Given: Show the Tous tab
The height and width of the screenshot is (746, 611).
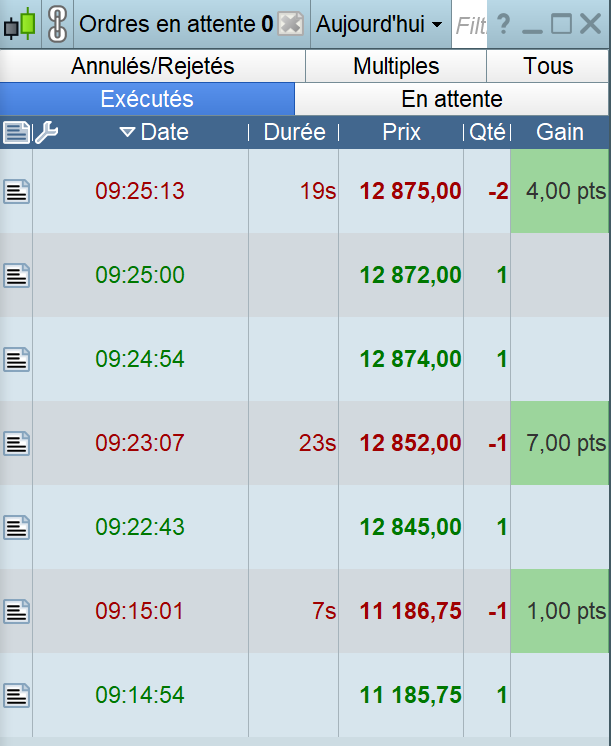Looking at the screenshot, I should coord(548,66).
